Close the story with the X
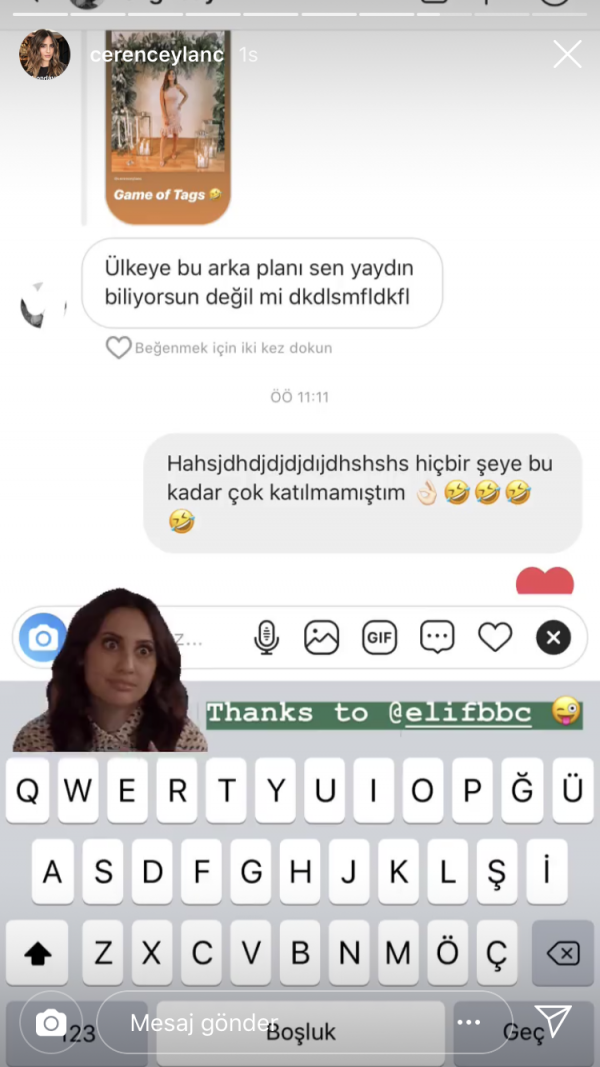 567,54
